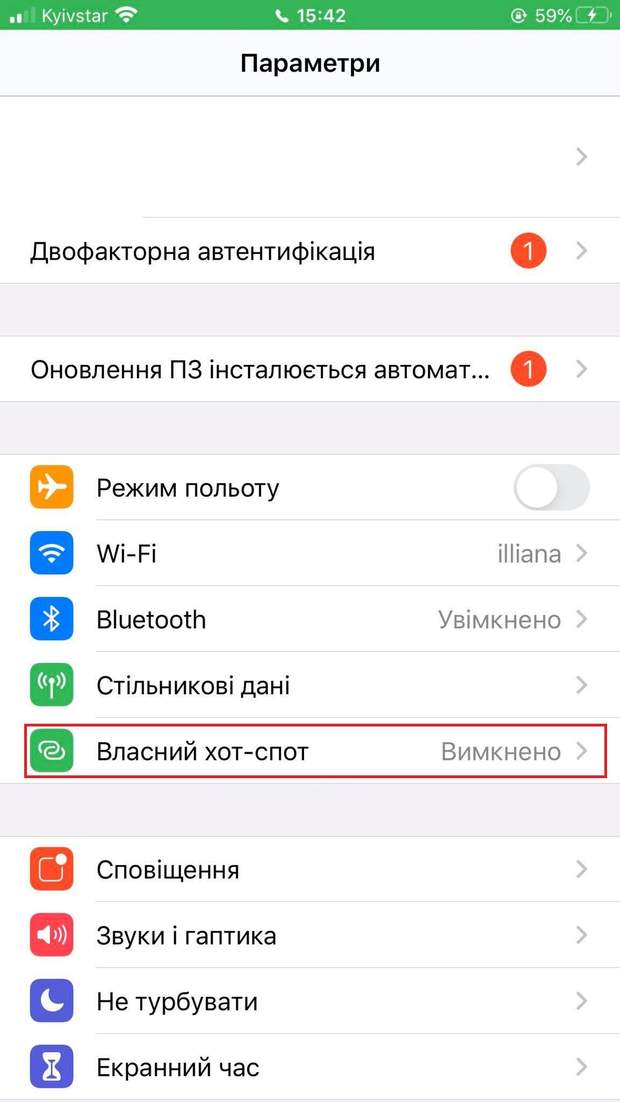Toggle Режим польоту switch
The height and width of the screenshot is (1102, 620).
[551, 489]
